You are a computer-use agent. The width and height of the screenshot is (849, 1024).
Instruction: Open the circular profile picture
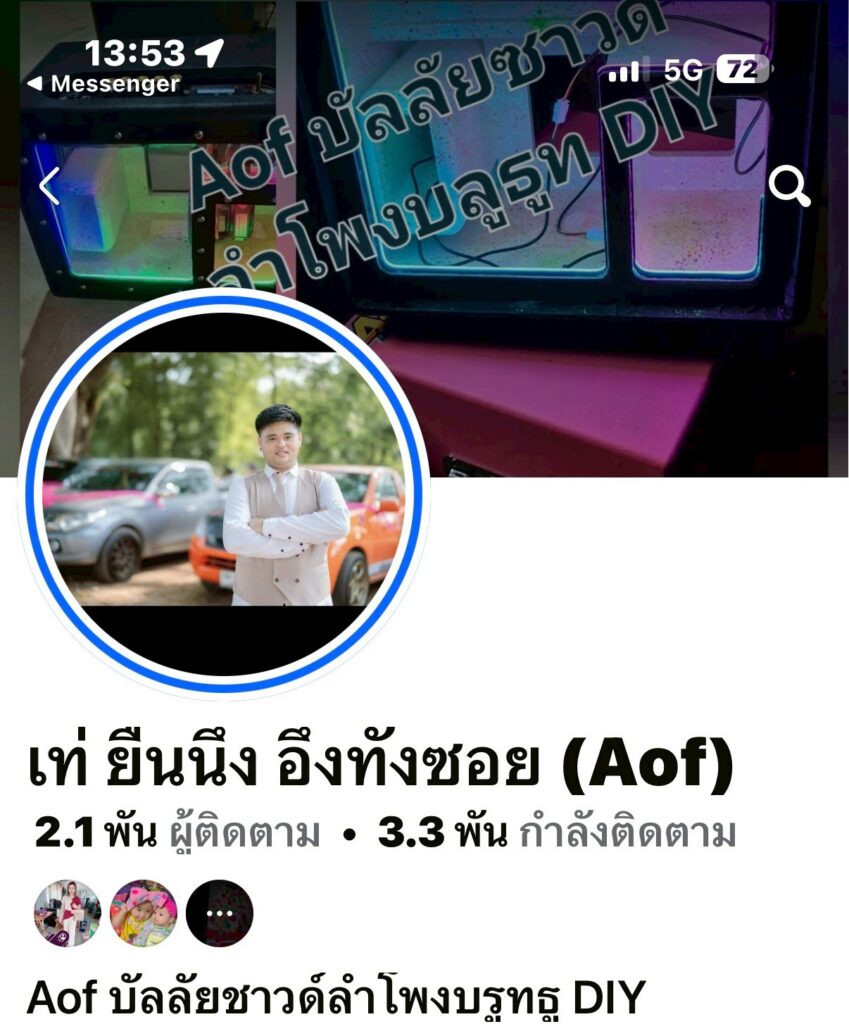click(224, 493)
